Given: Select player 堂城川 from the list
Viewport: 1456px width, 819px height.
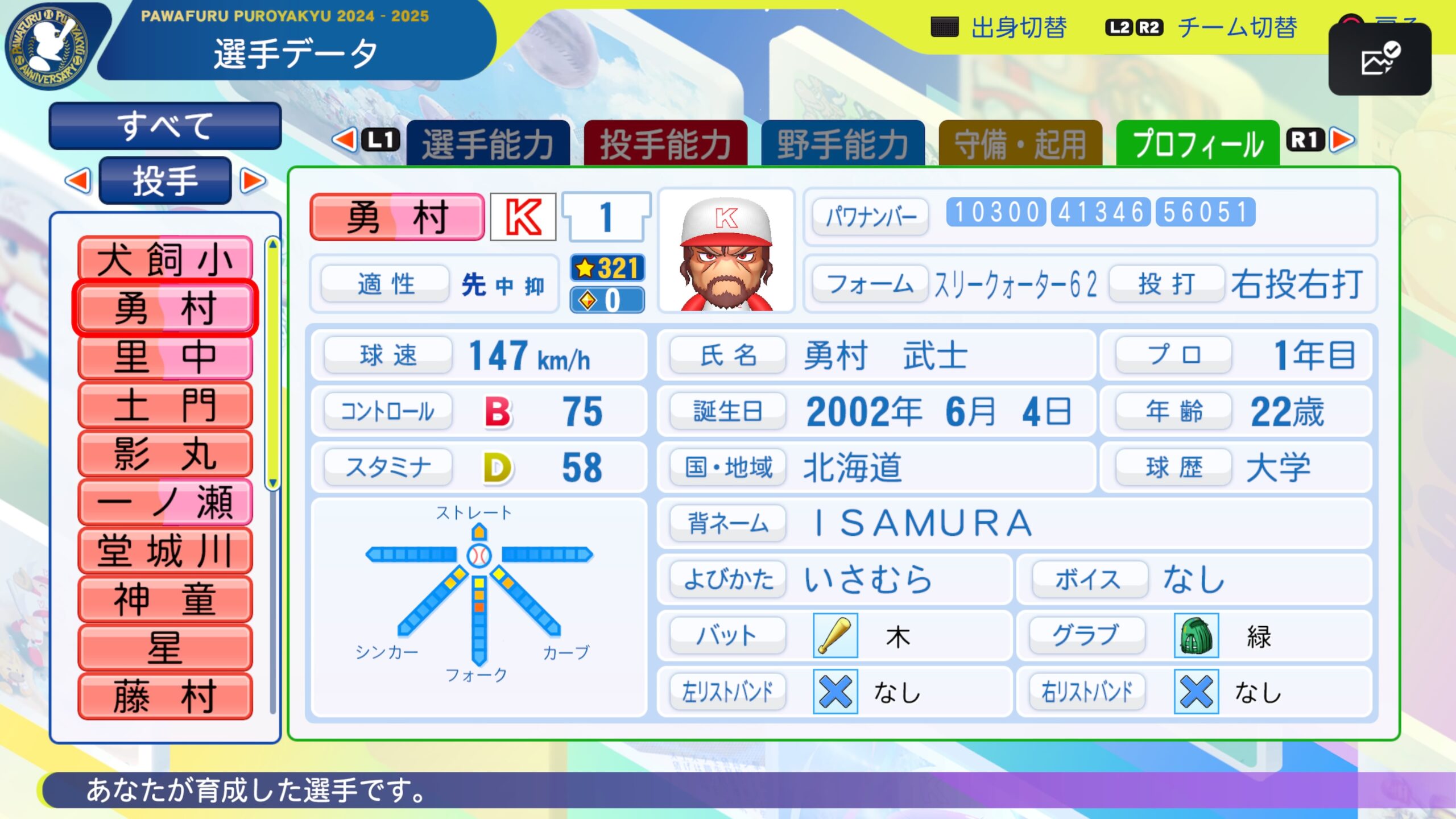Looking at the screenshot, I should 165,551.
